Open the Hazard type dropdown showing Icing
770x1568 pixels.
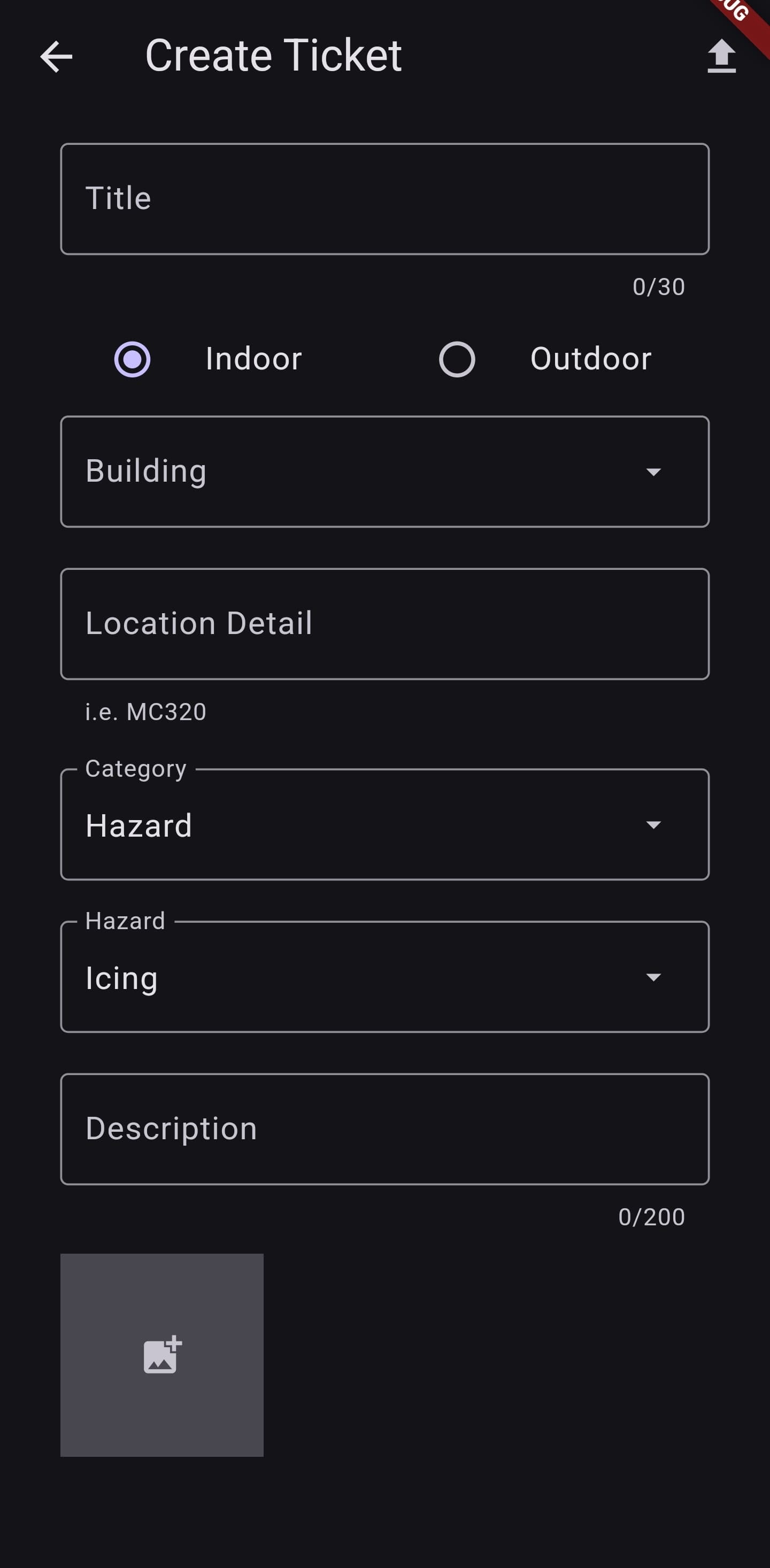(x=384, y=978)
